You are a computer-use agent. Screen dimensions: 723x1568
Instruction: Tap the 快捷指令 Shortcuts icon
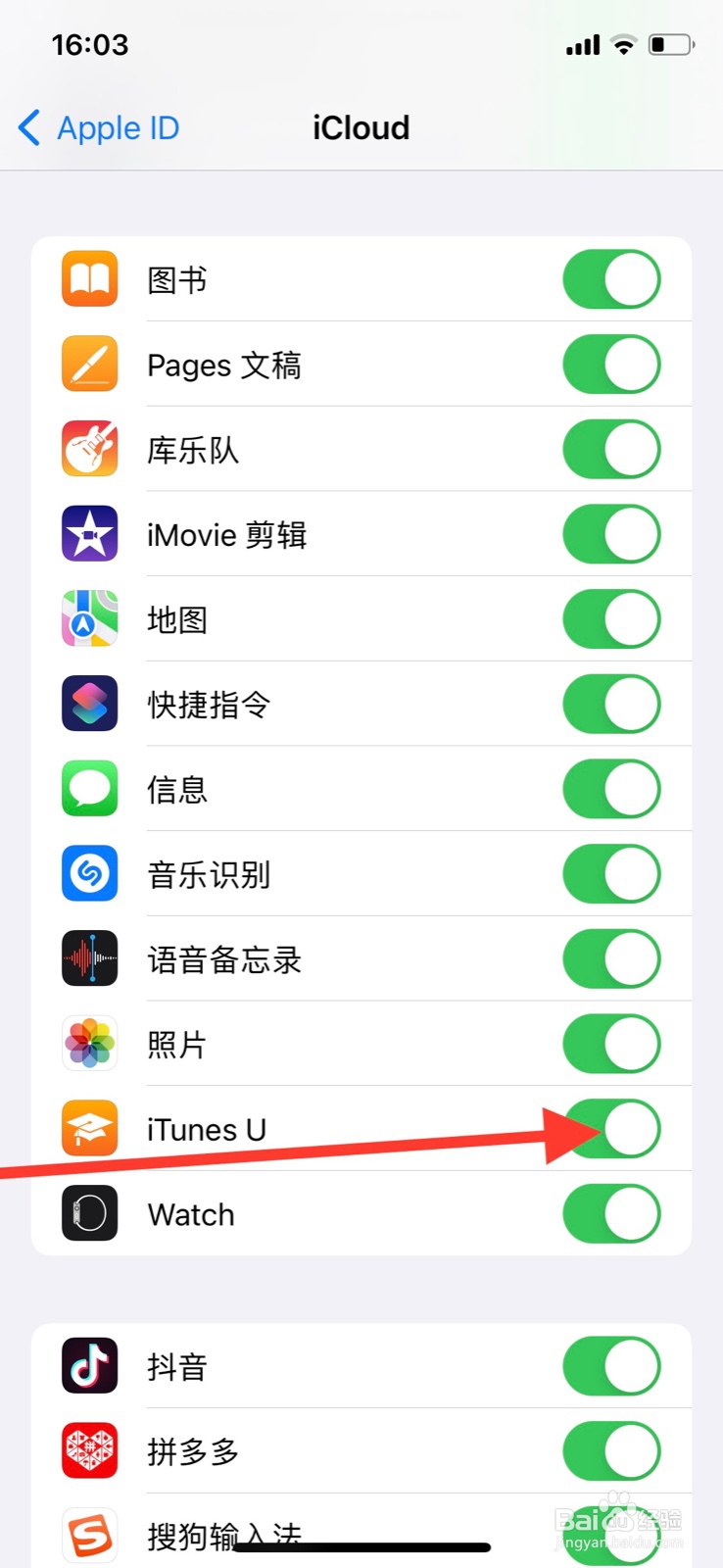click(x=89, y=704)
